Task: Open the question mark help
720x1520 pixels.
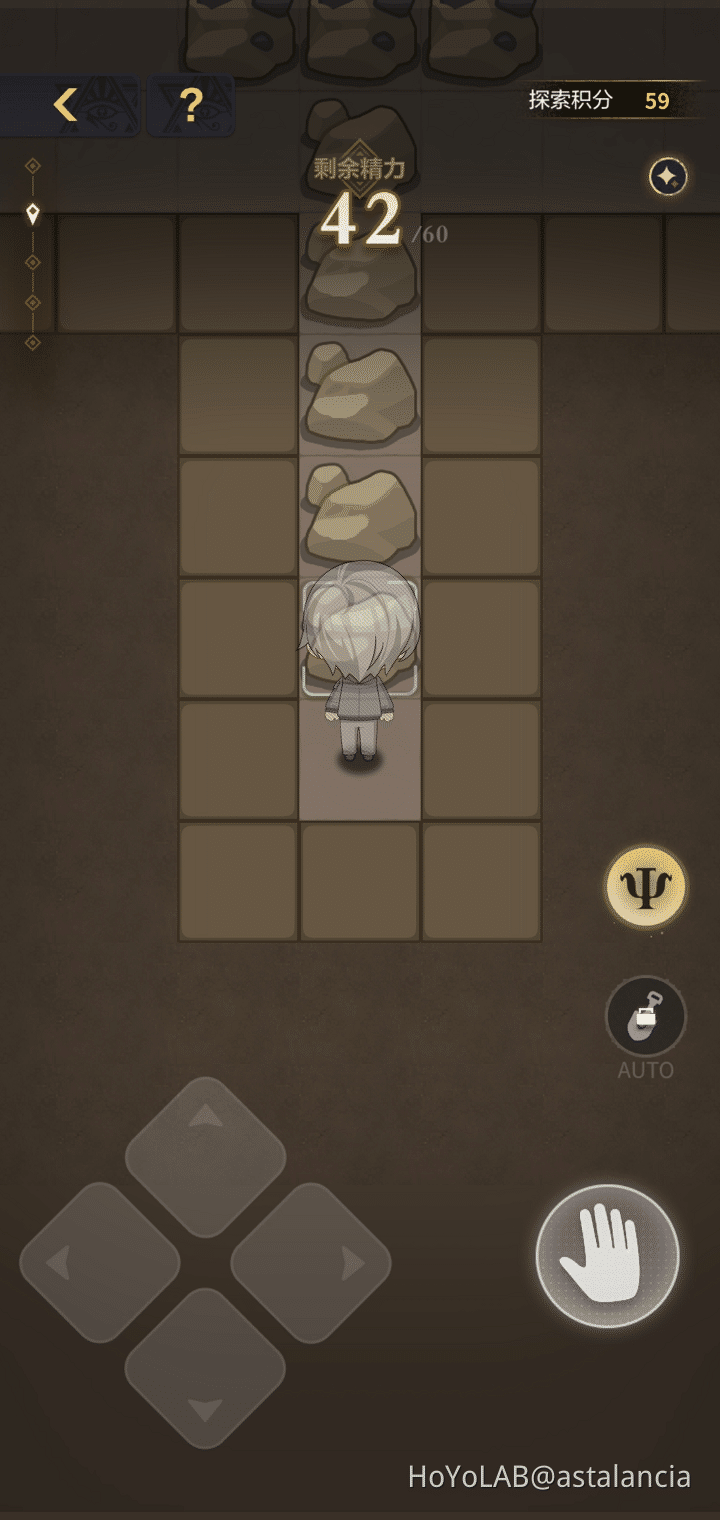Action: pyautogui.click(x=190, y=104)
